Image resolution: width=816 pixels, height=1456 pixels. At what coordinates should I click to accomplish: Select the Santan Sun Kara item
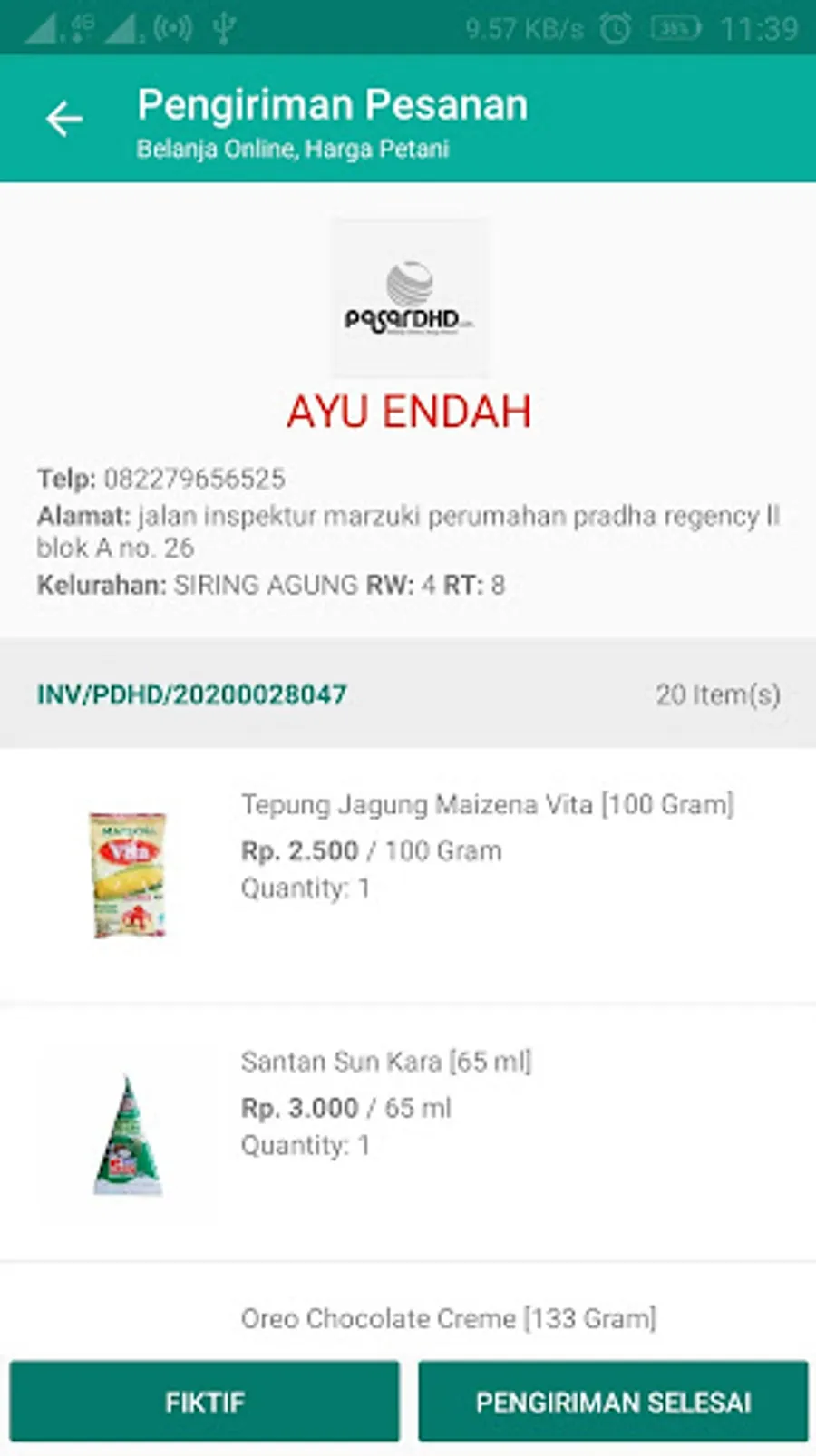[x=386, y=1062]
